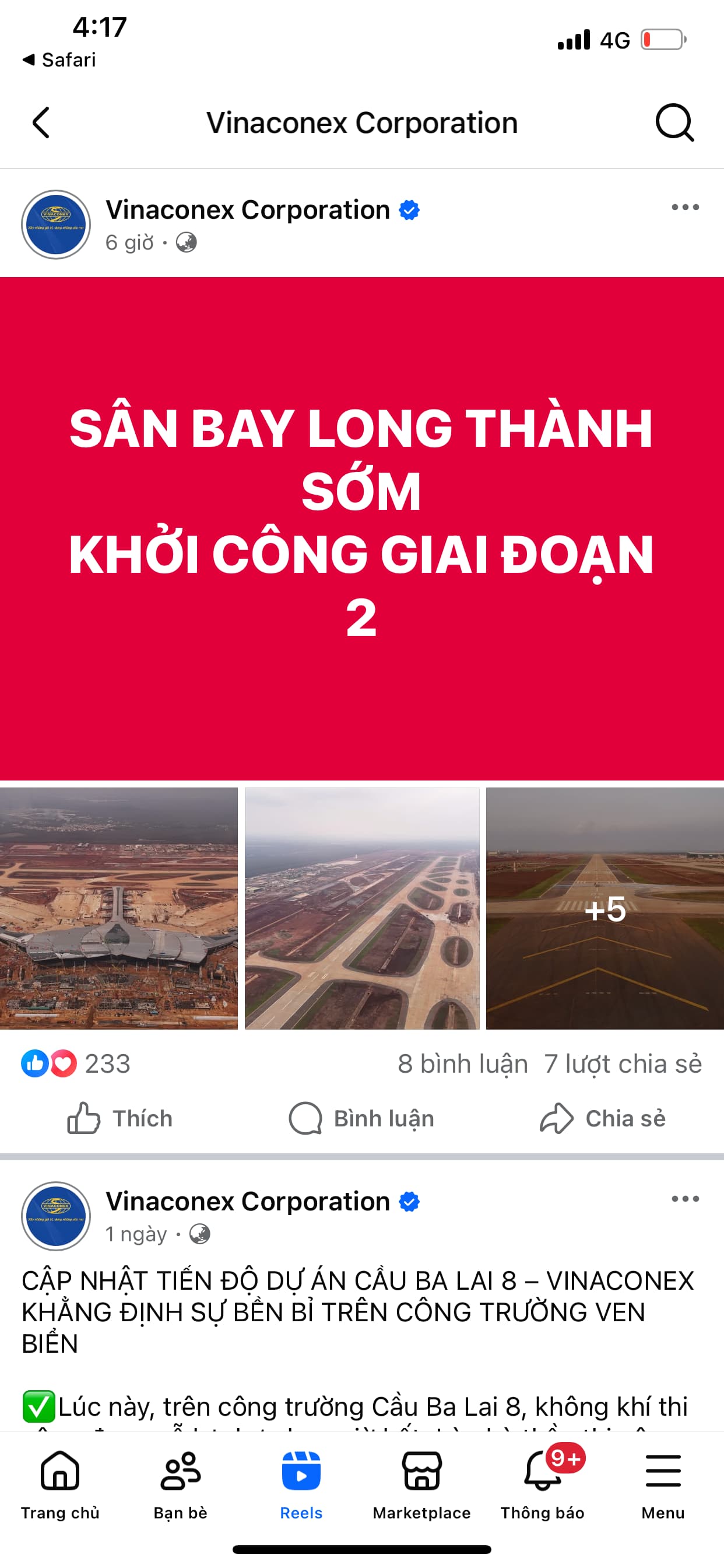Like the Long Thành airport post

121,1119
